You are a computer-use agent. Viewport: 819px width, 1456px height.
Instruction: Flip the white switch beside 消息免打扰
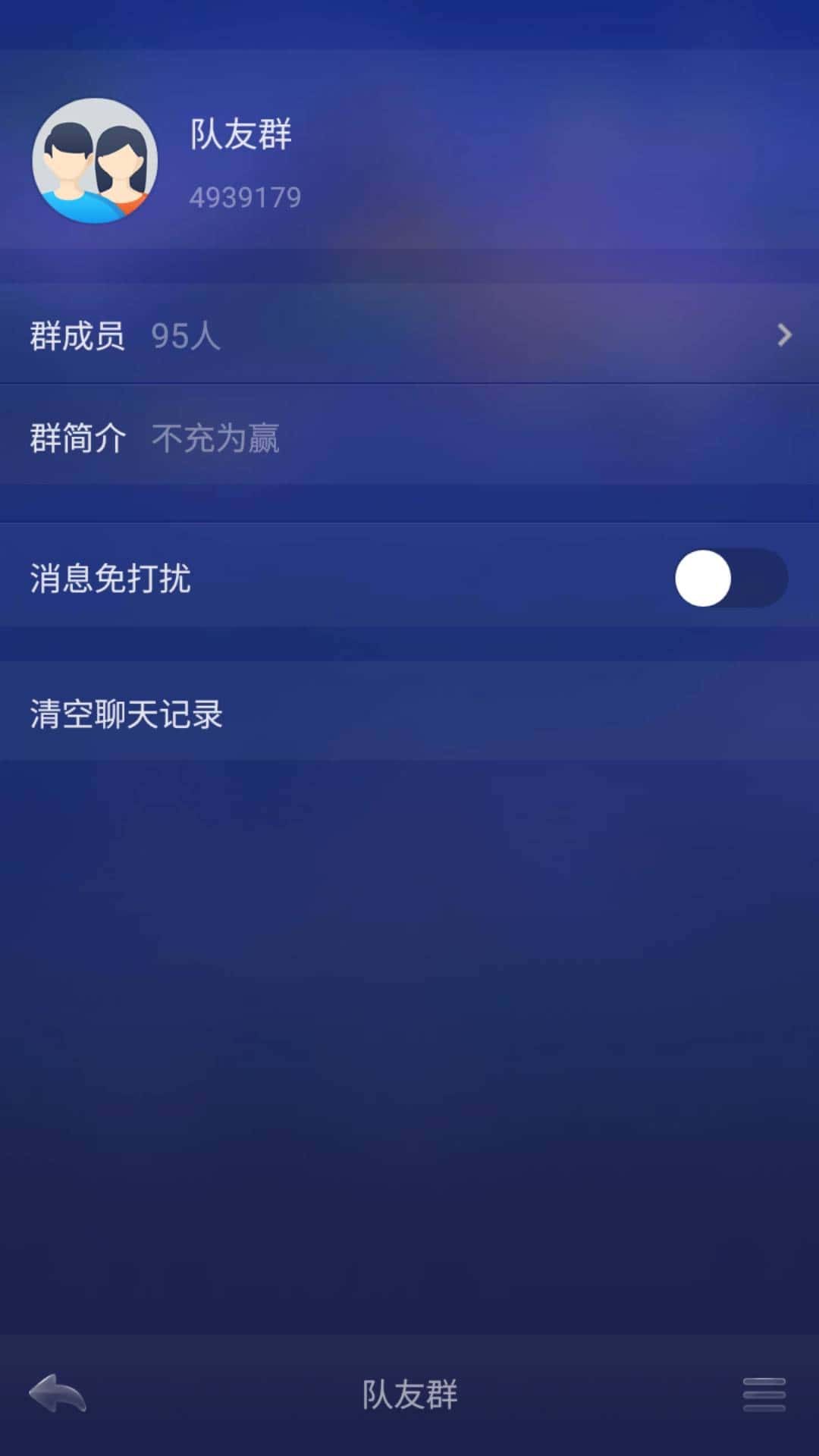[x=705, y=580]
